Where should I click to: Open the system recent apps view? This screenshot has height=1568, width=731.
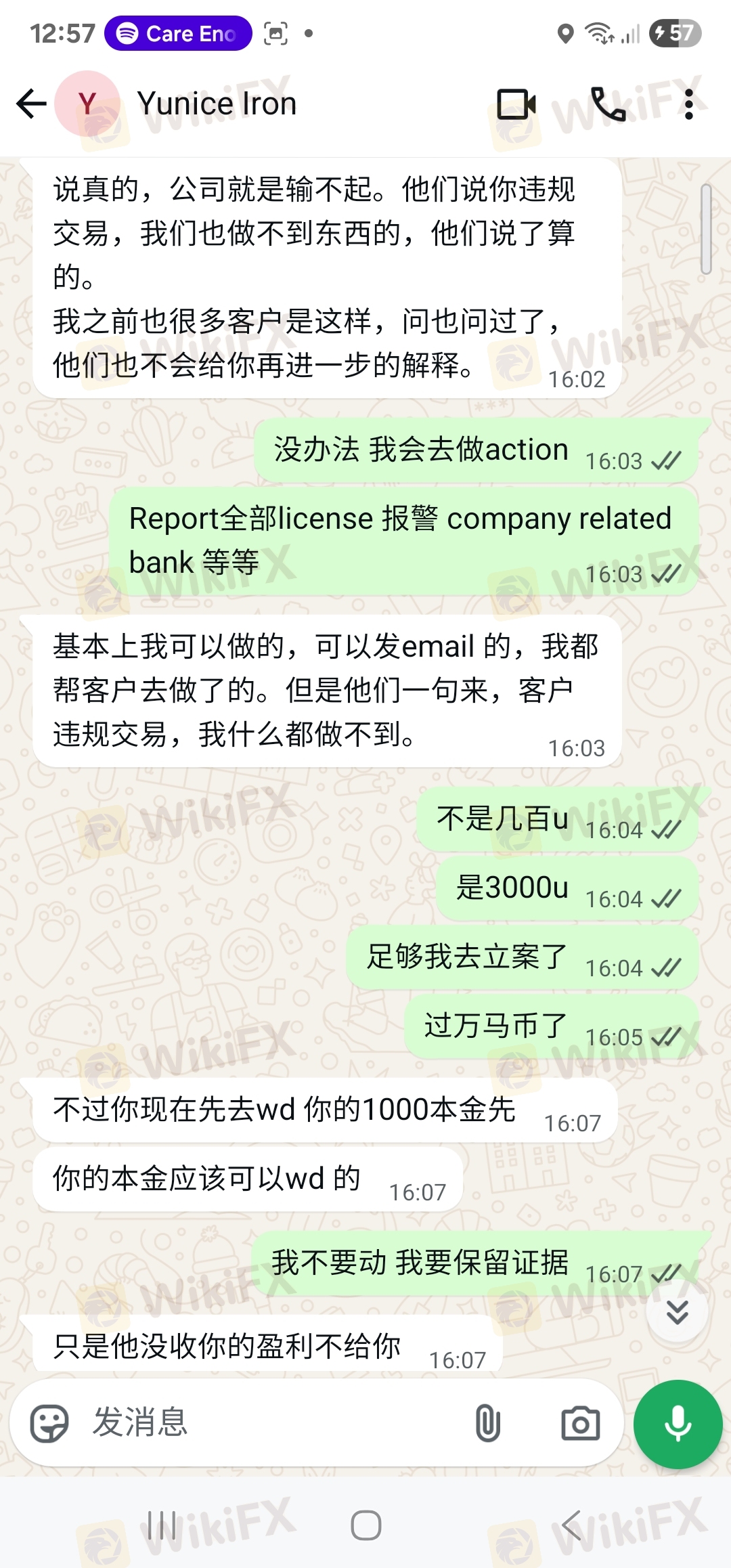[162, 1525]
